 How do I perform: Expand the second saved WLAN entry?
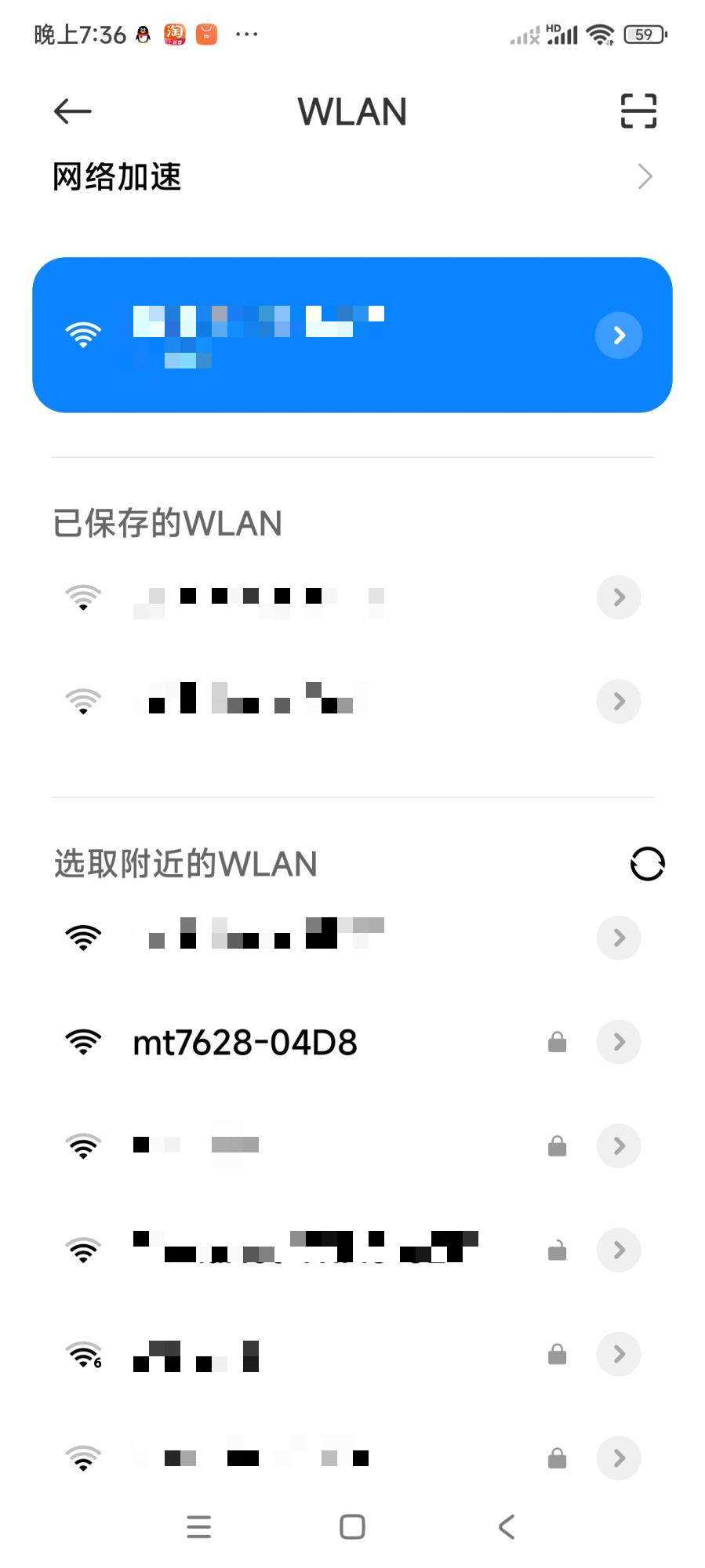[x=619, y=701]
